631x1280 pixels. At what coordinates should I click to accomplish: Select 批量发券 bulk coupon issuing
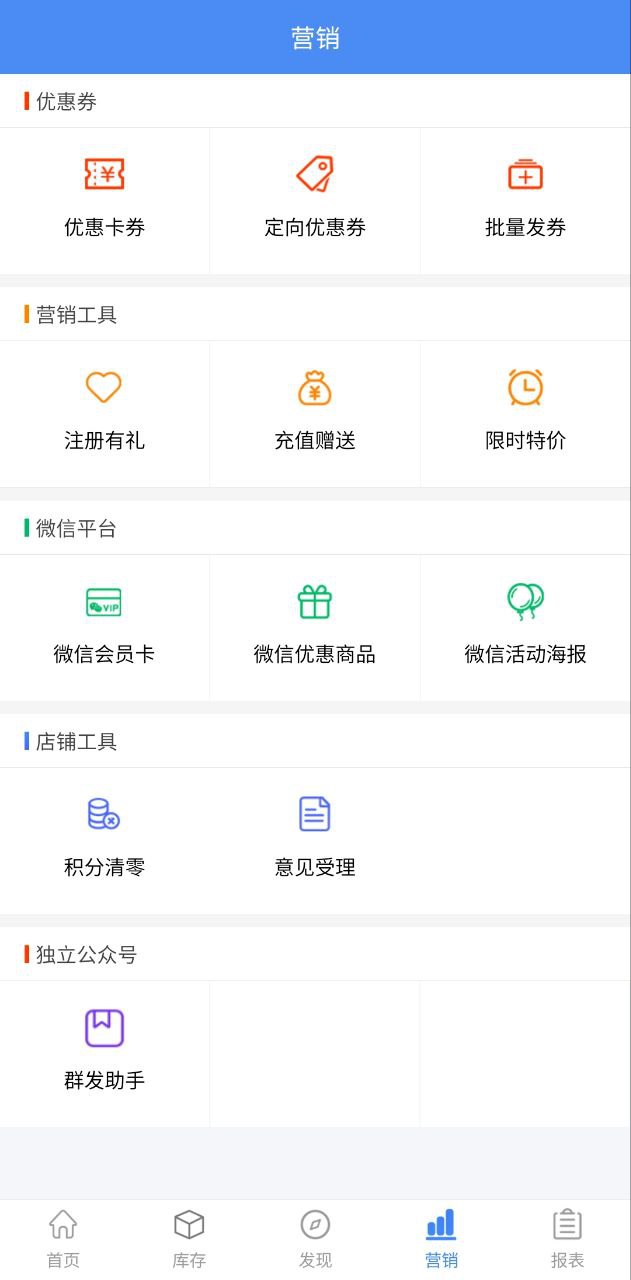(x=526, y=201)
